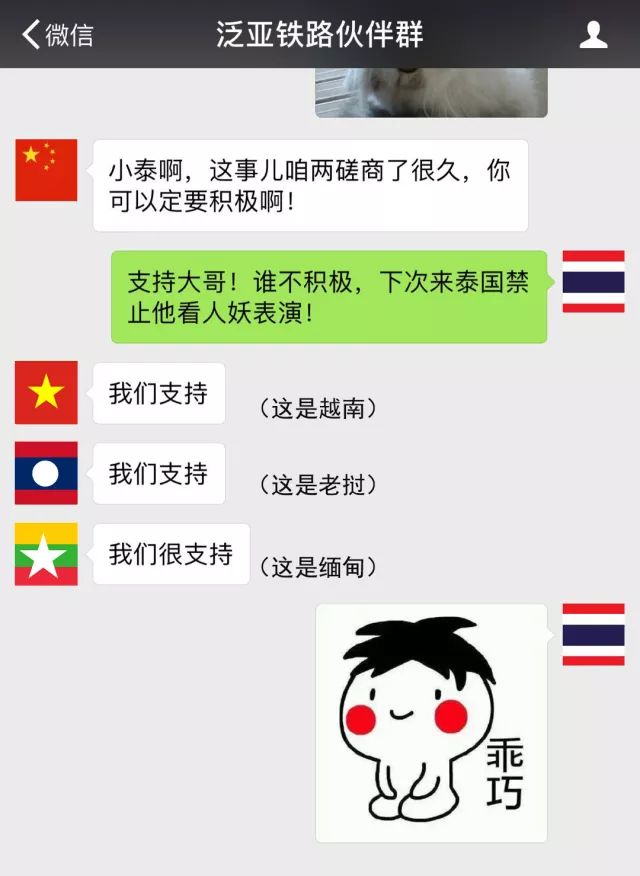
Task: Tap Thailand avatar beside the 支持大哥 message
Action: [x=593, y=282]
